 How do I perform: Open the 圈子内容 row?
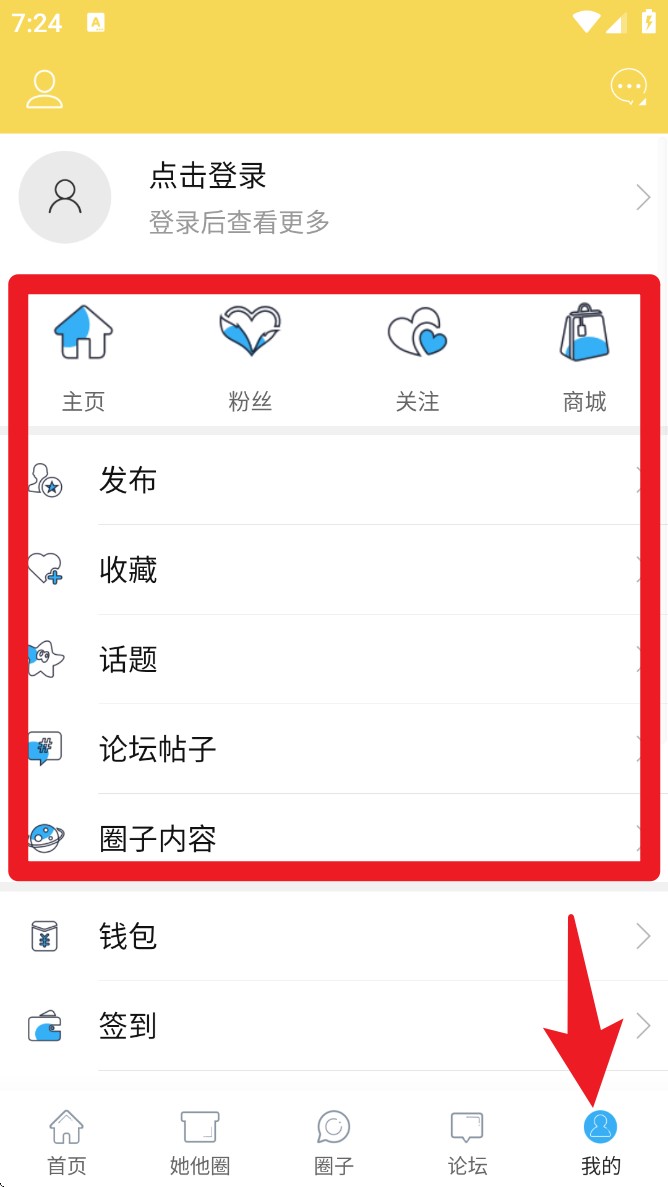pos(334,837)
